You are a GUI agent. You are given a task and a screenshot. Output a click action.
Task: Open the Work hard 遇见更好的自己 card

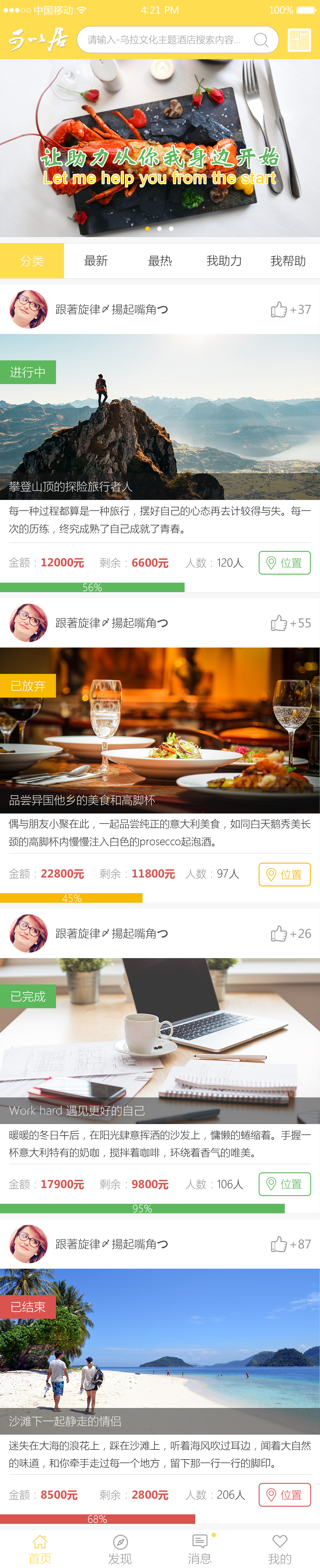[160, 1041]
